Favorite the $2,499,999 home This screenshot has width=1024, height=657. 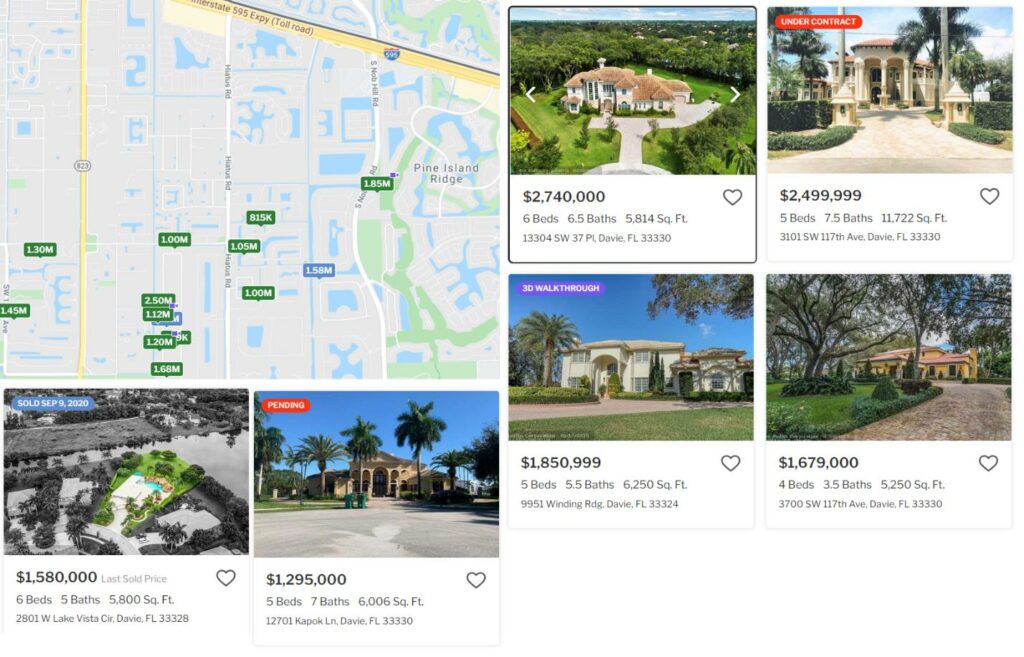[989, 196]
